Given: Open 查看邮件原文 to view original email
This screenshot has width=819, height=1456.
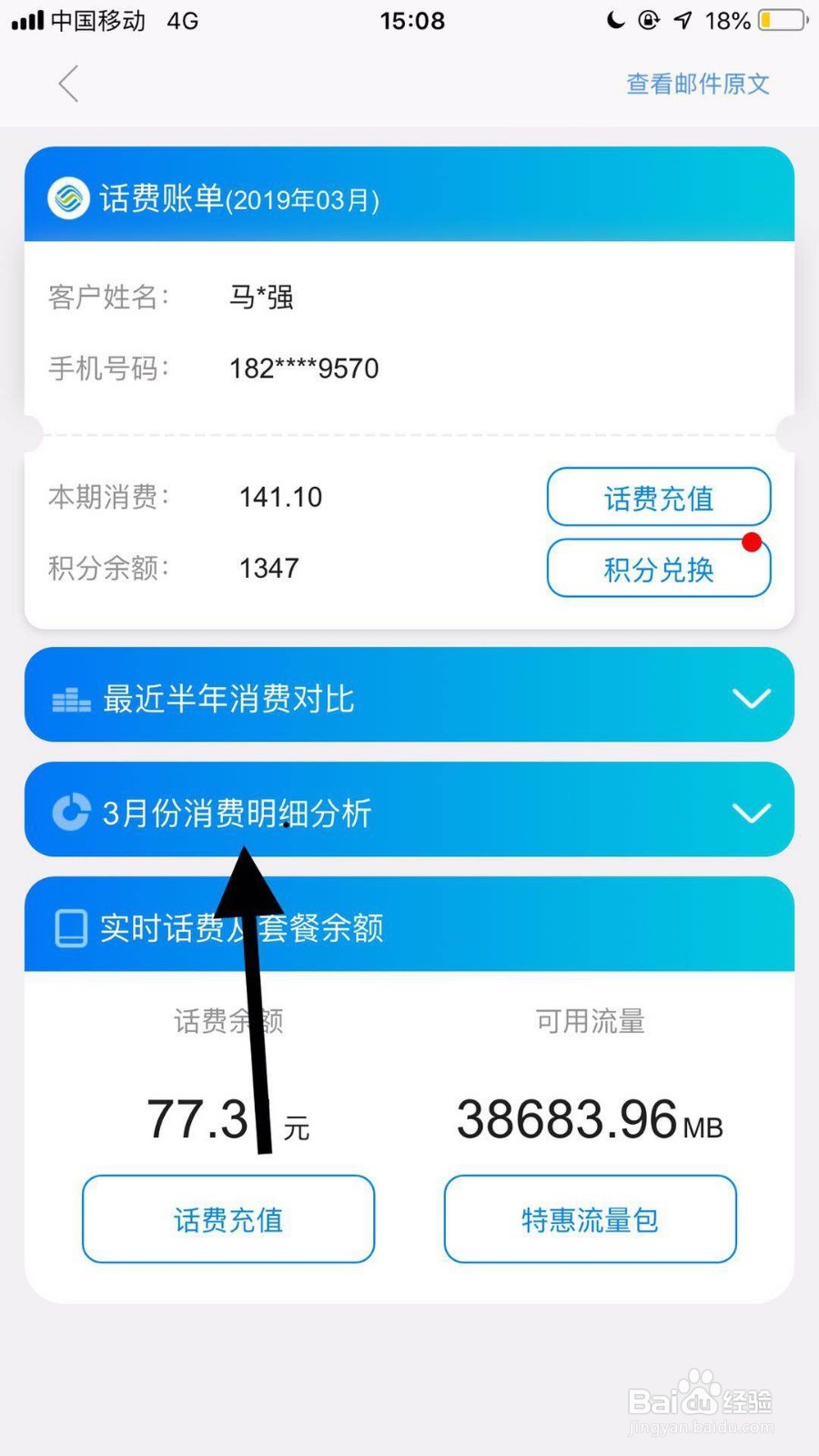Looking at the screenshot, I should [697, 84].
